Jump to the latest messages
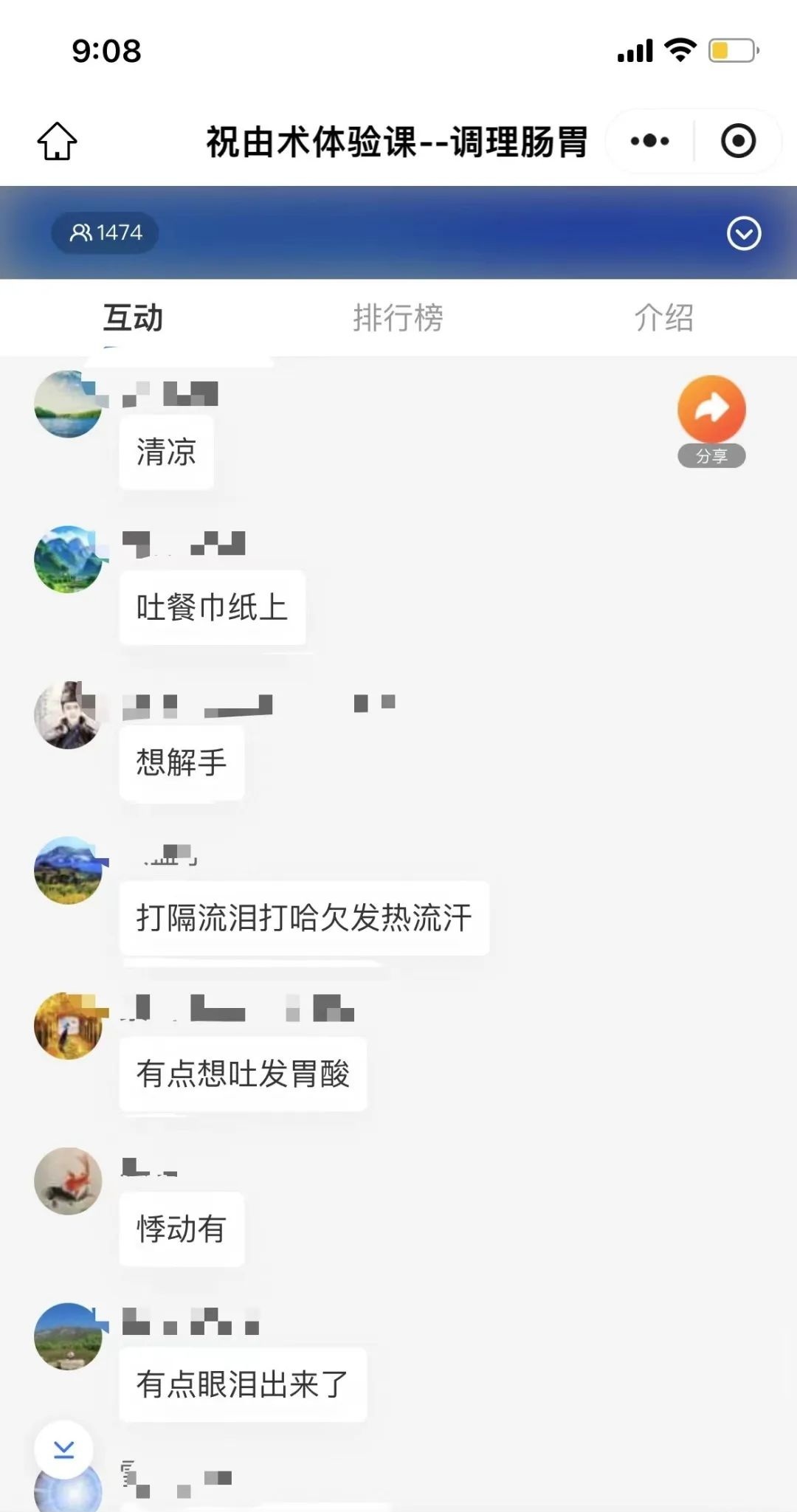 point(64,1449)
